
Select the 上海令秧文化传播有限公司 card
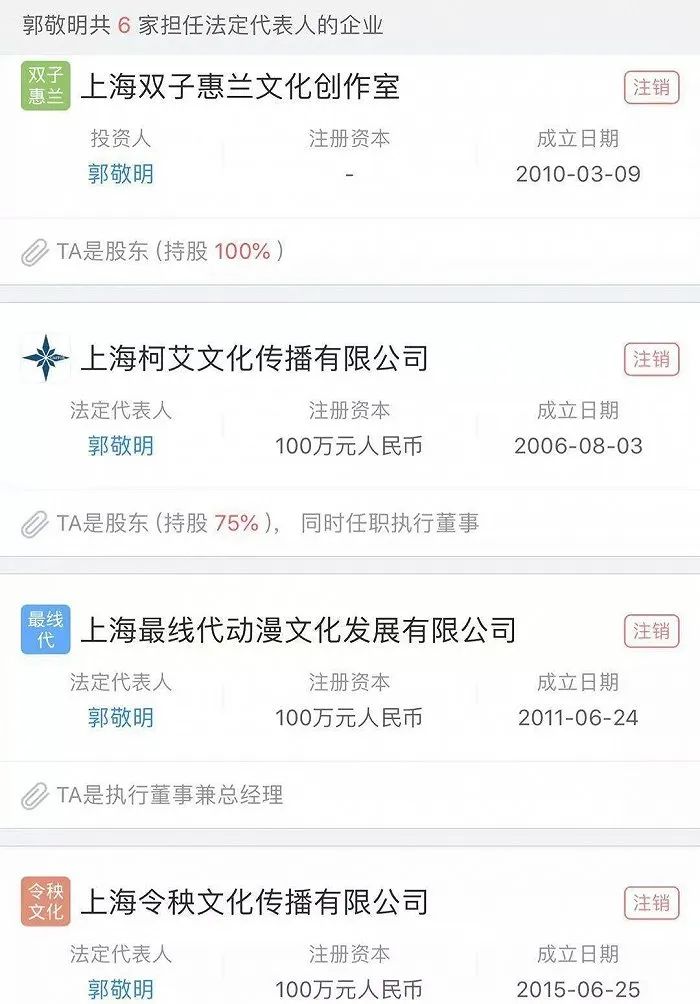point(254,902)
